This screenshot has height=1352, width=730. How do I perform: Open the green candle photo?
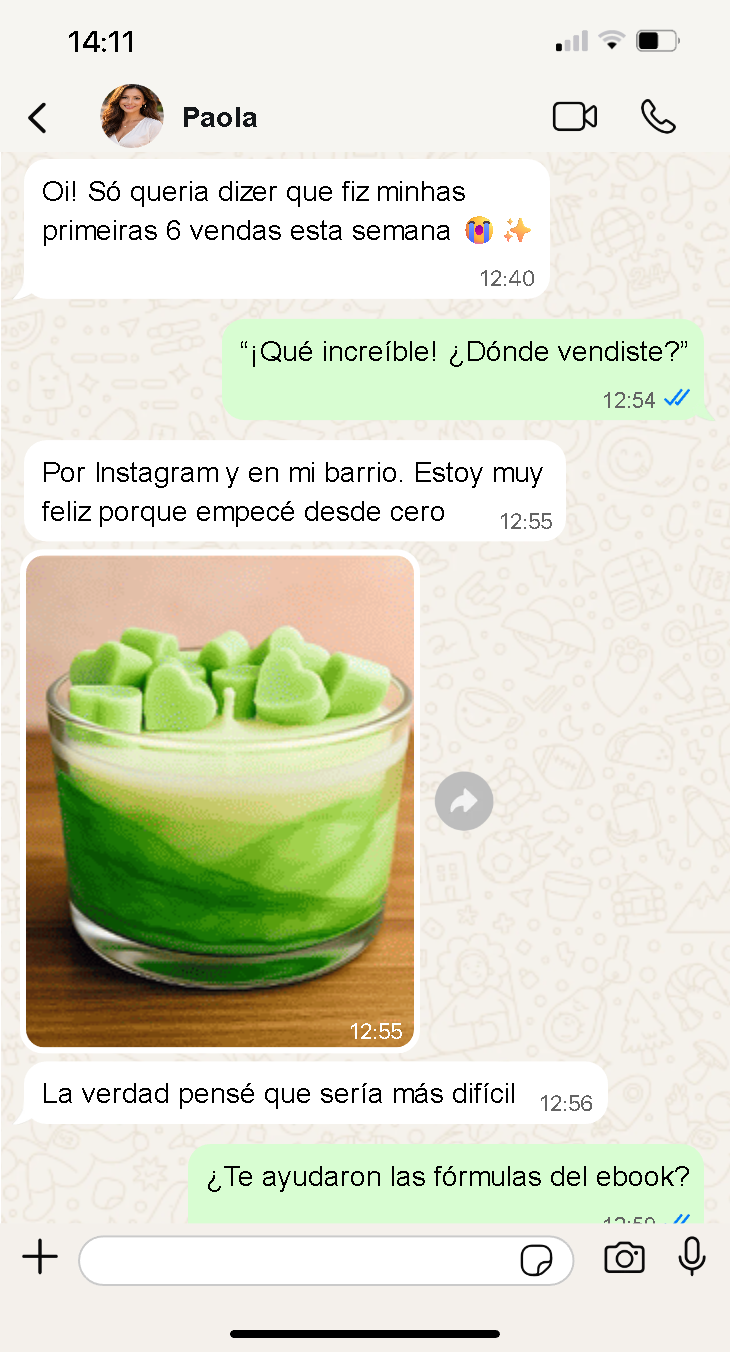pos(220,800)
